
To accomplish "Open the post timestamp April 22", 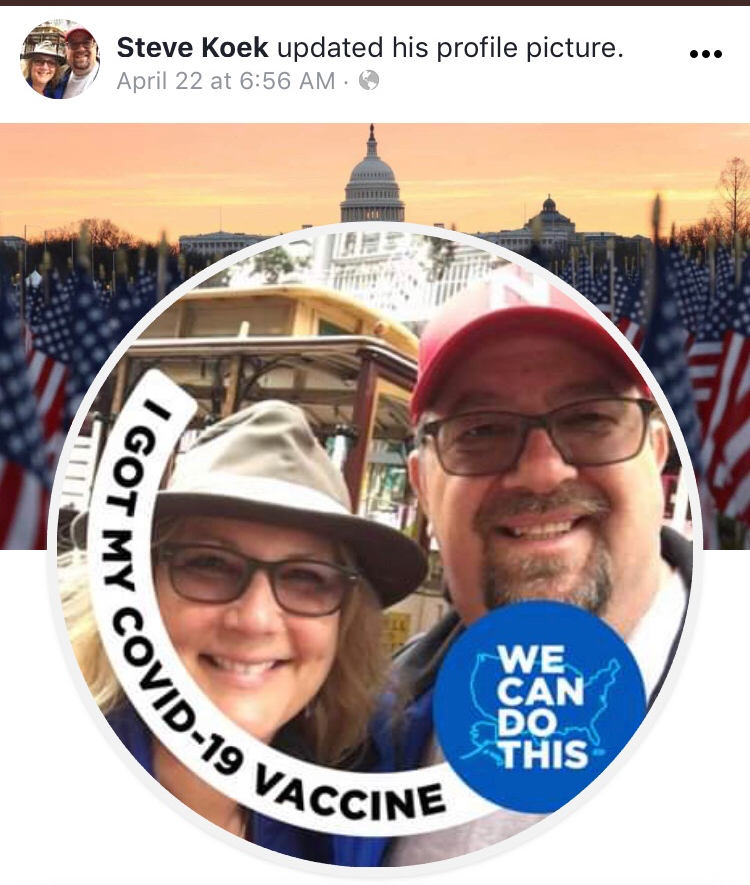I will tap(225, 81).
